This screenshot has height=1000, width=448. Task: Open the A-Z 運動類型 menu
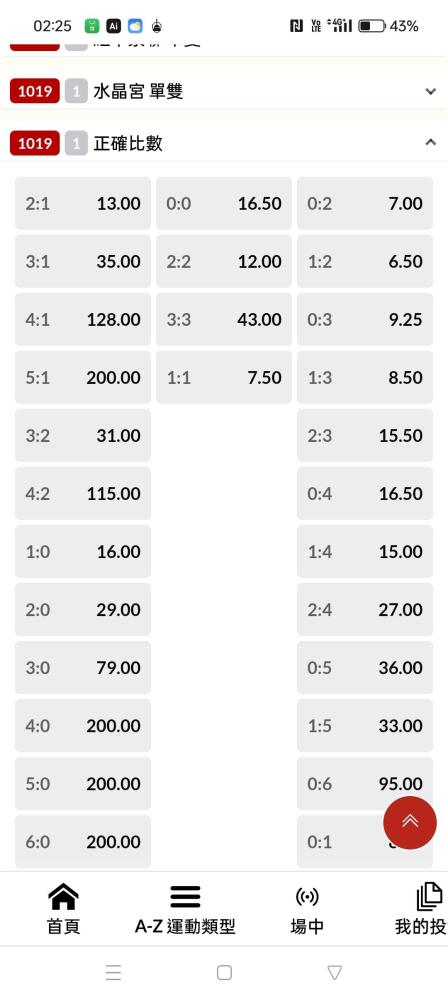pyautogui.click(x=185, y=909)
